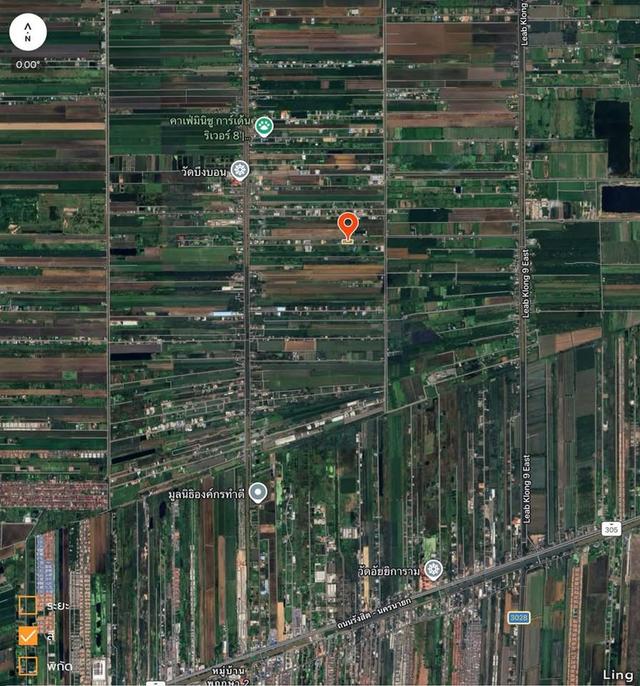Open the paw-print pet cafe marker

tap(264, 126)
